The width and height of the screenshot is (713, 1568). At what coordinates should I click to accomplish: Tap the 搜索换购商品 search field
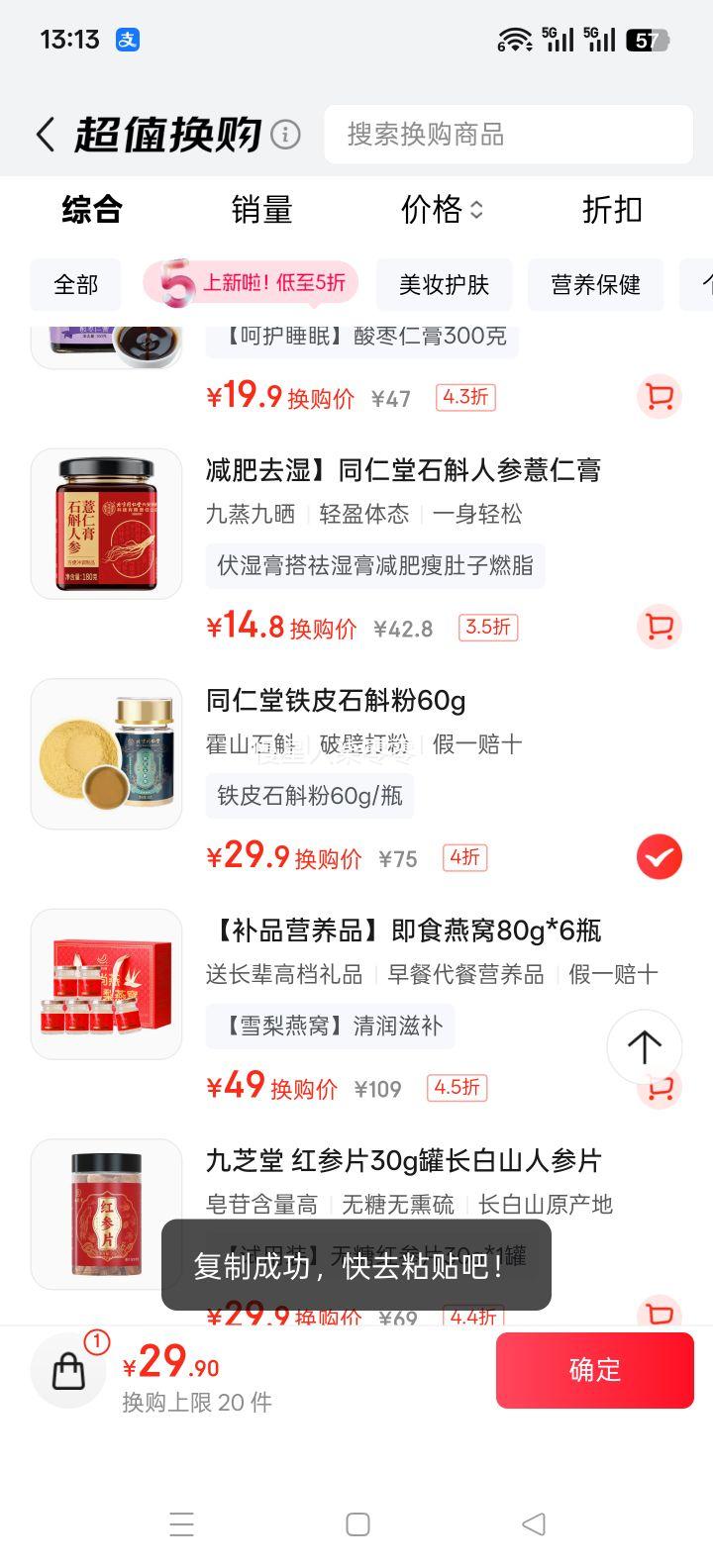(x=507, y=135)
